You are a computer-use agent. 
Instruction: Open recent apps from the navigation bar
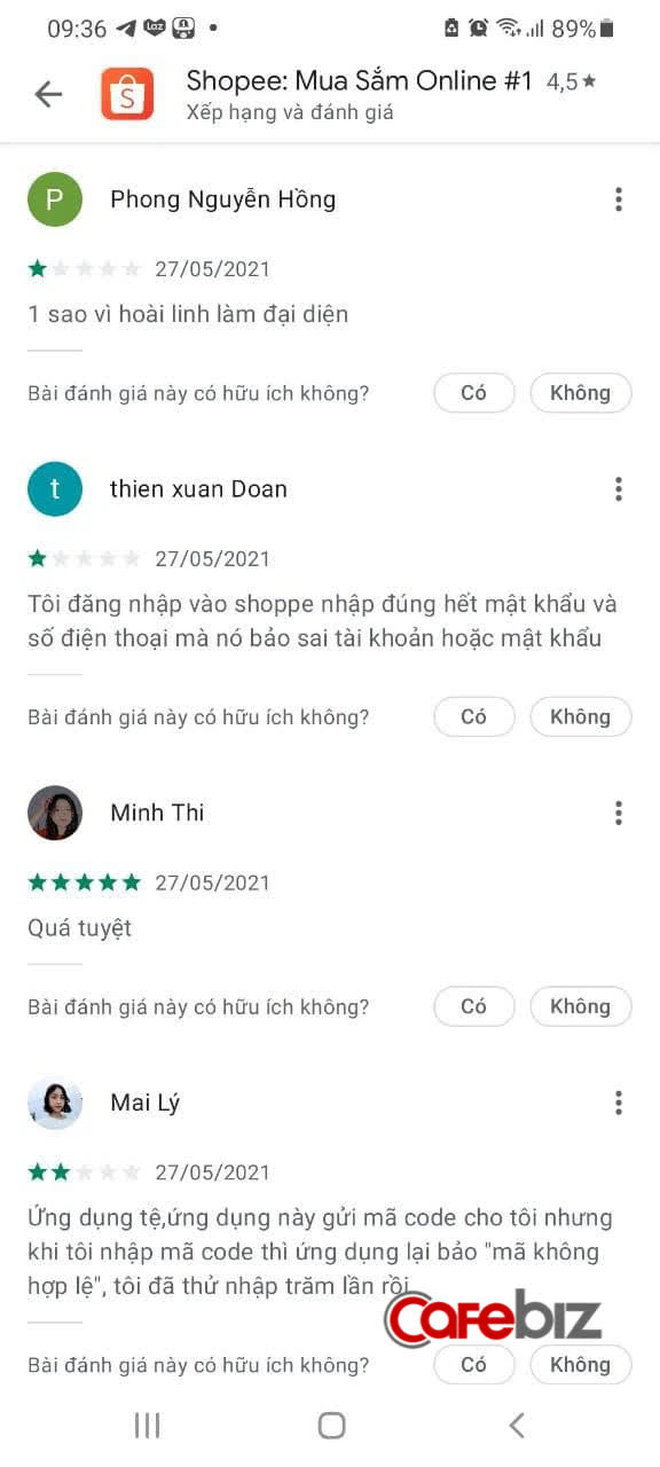147,1426
